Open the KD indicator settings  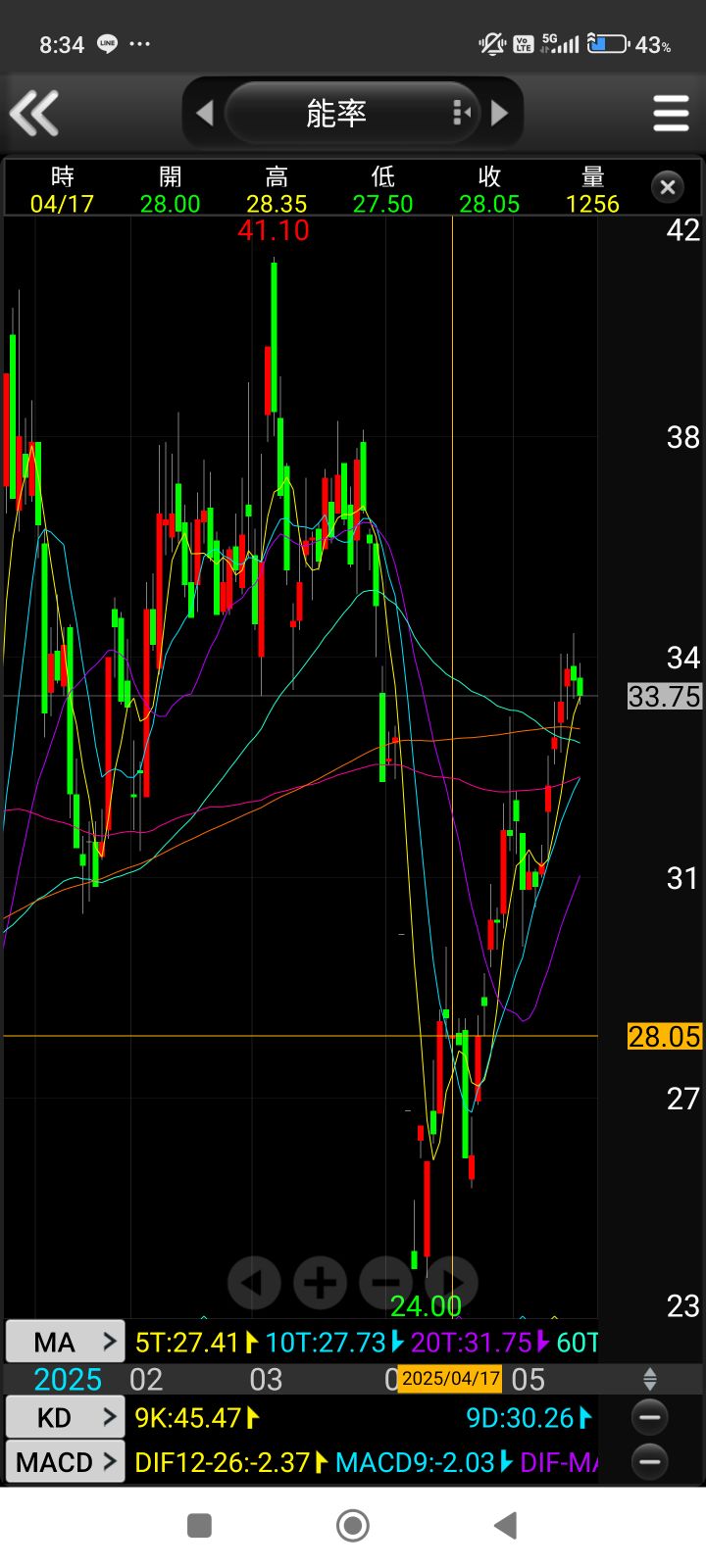click(x=65, y=1417)
